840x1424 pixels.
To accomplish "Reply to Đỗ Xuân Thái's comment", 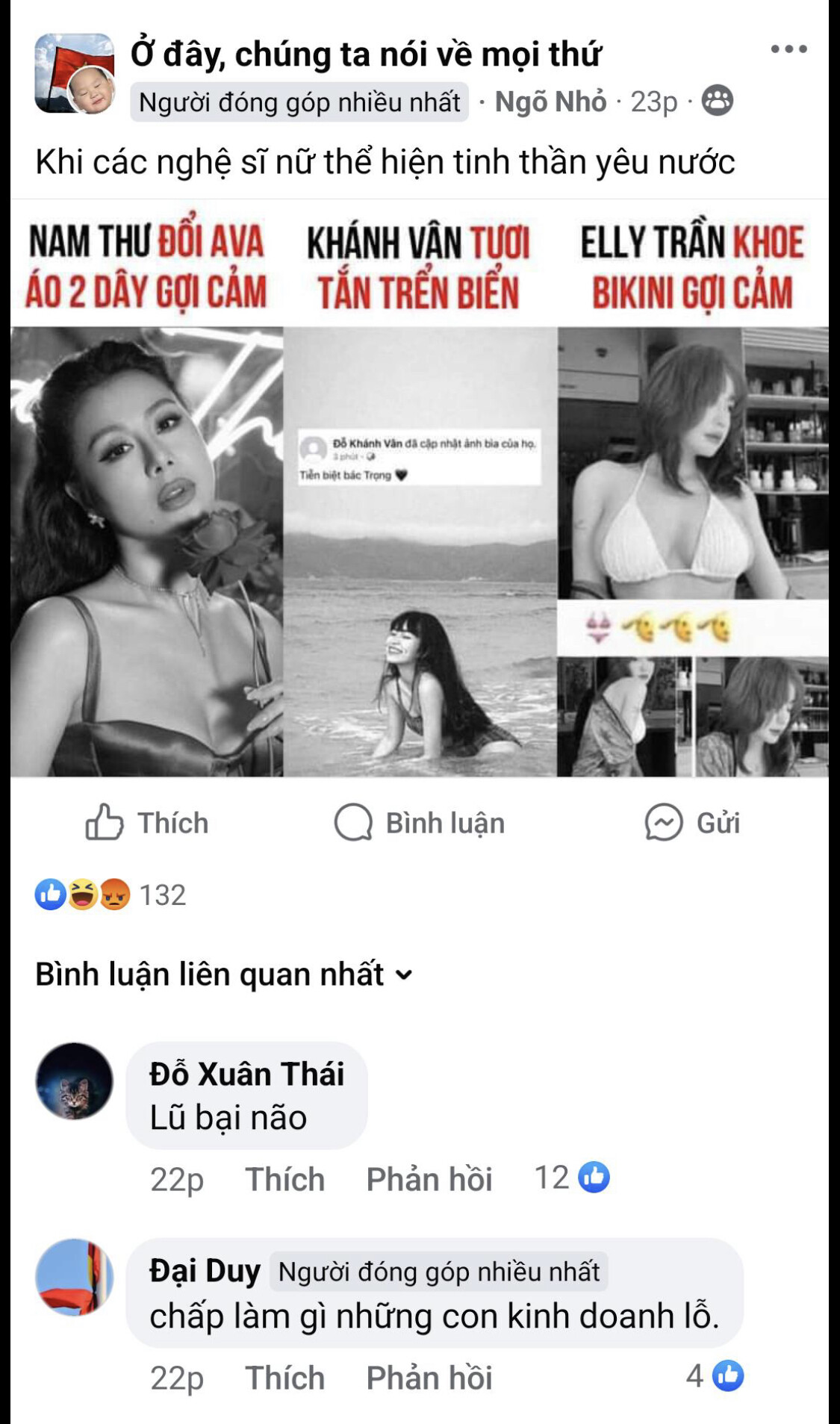I will [429, 1179].
